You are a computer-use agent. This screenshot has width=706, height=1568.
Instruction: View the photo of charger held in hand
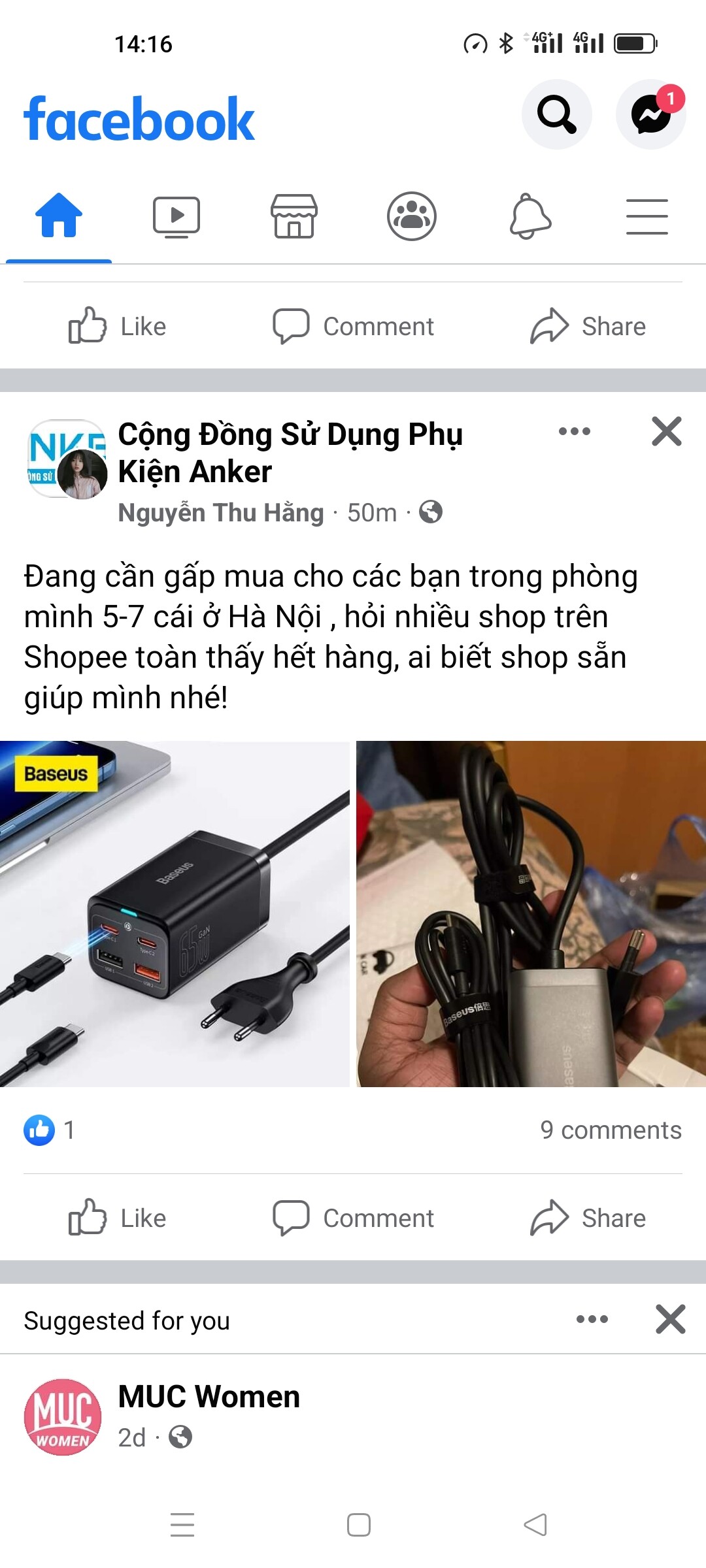click(531, 913)
